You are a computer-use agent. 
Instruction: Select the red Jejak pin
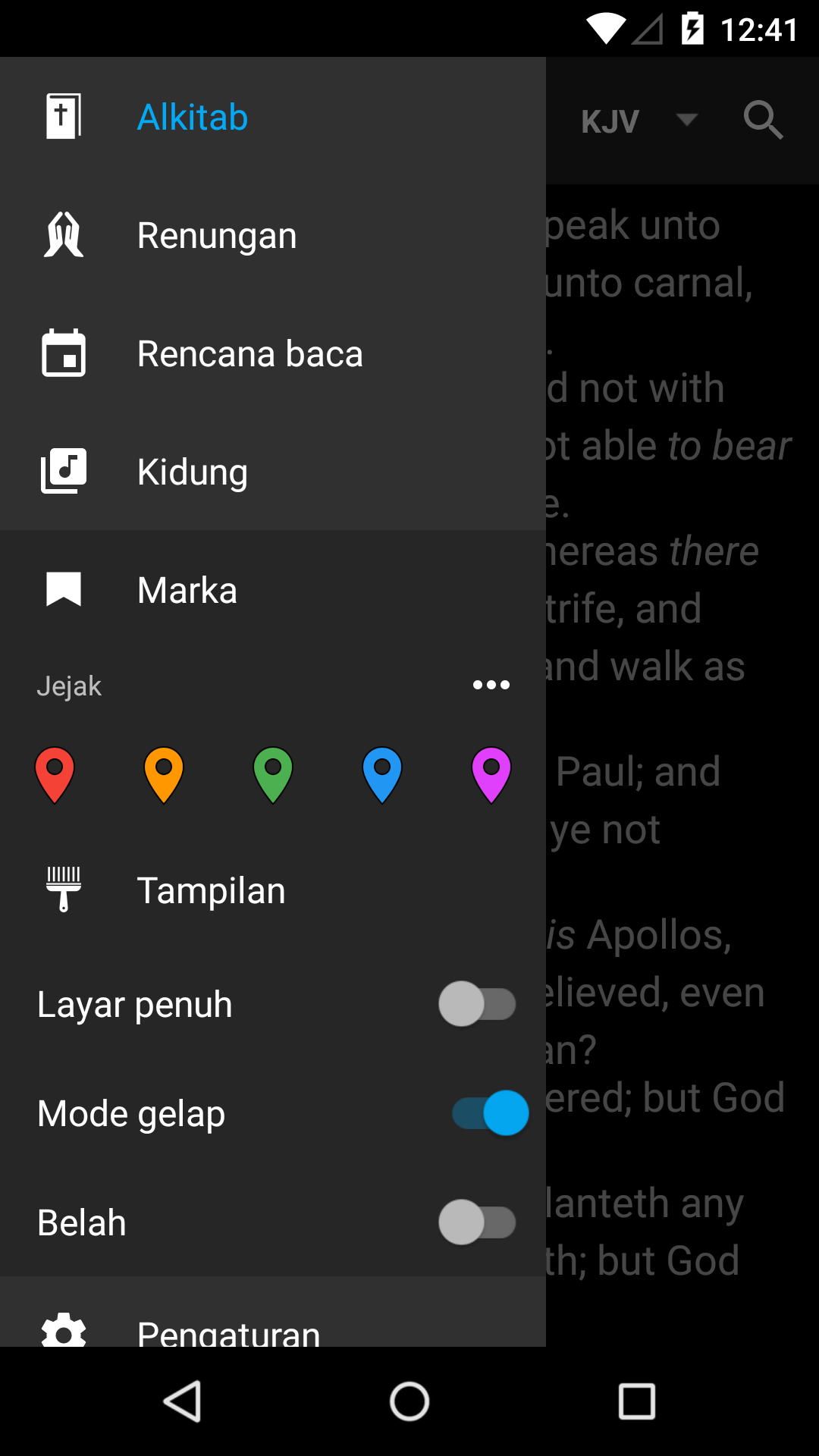(55, 773)
